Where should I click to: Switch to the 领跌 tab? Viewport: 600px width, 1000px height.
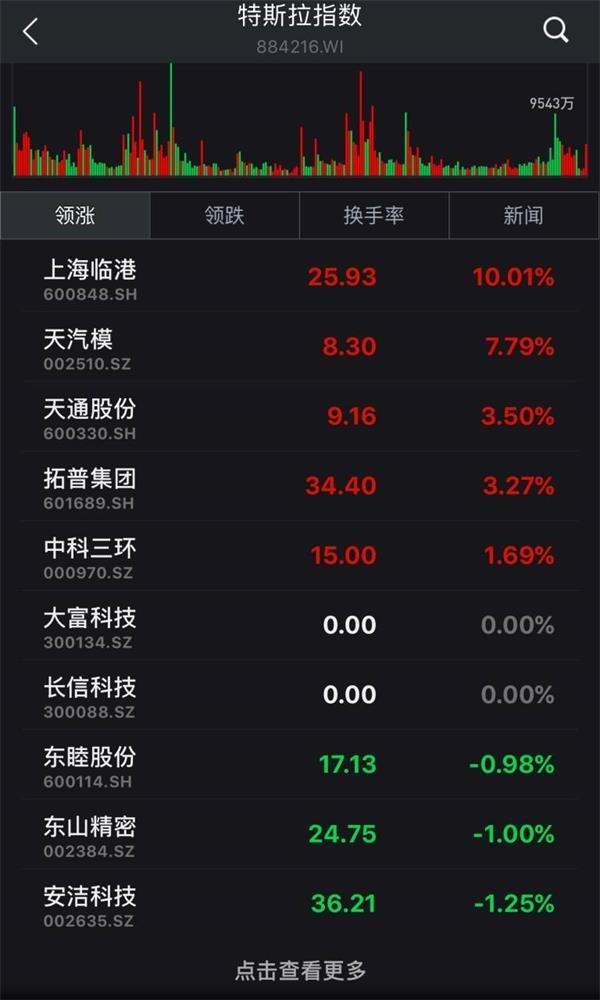tap(225, 216)
